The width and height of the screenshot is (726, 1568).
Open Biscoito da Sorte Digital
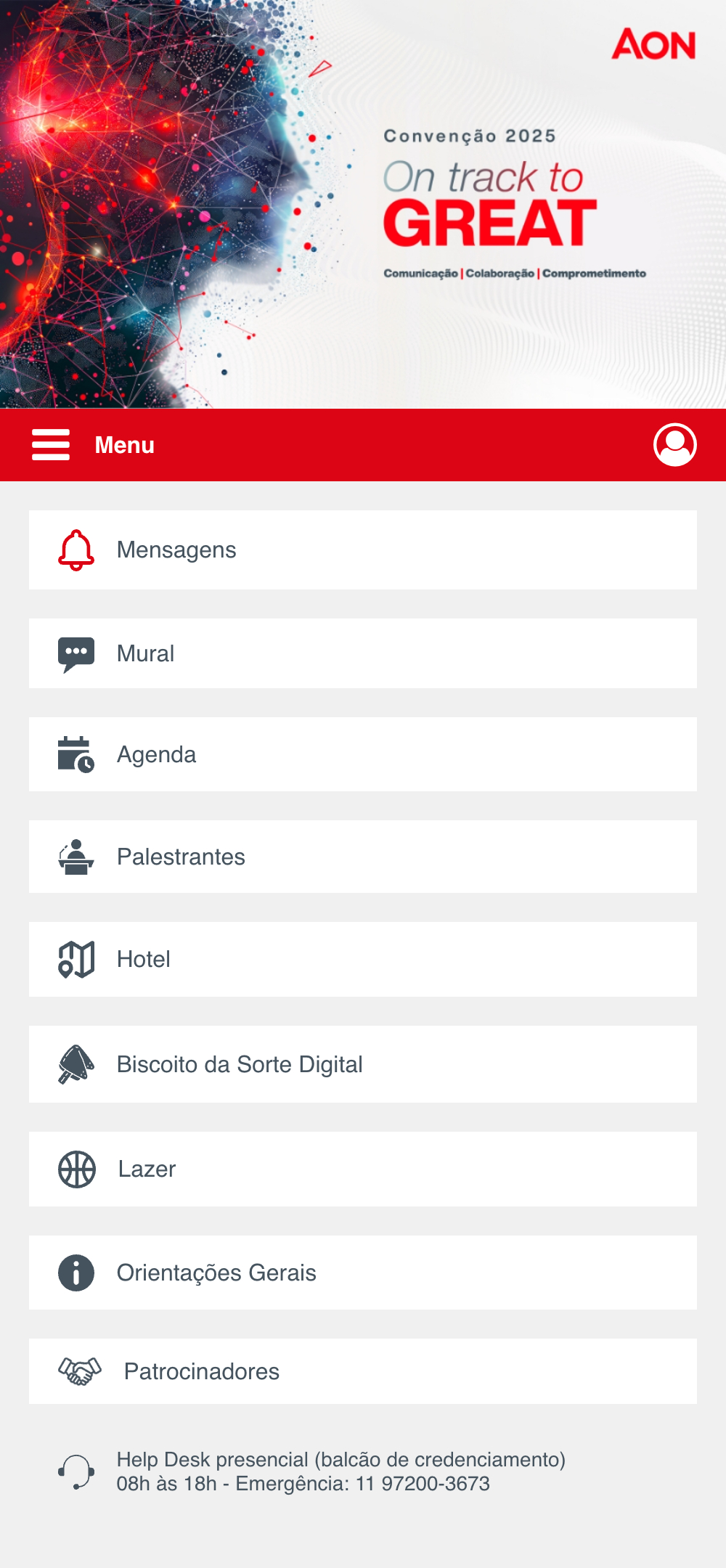(x=363, y=1064)
